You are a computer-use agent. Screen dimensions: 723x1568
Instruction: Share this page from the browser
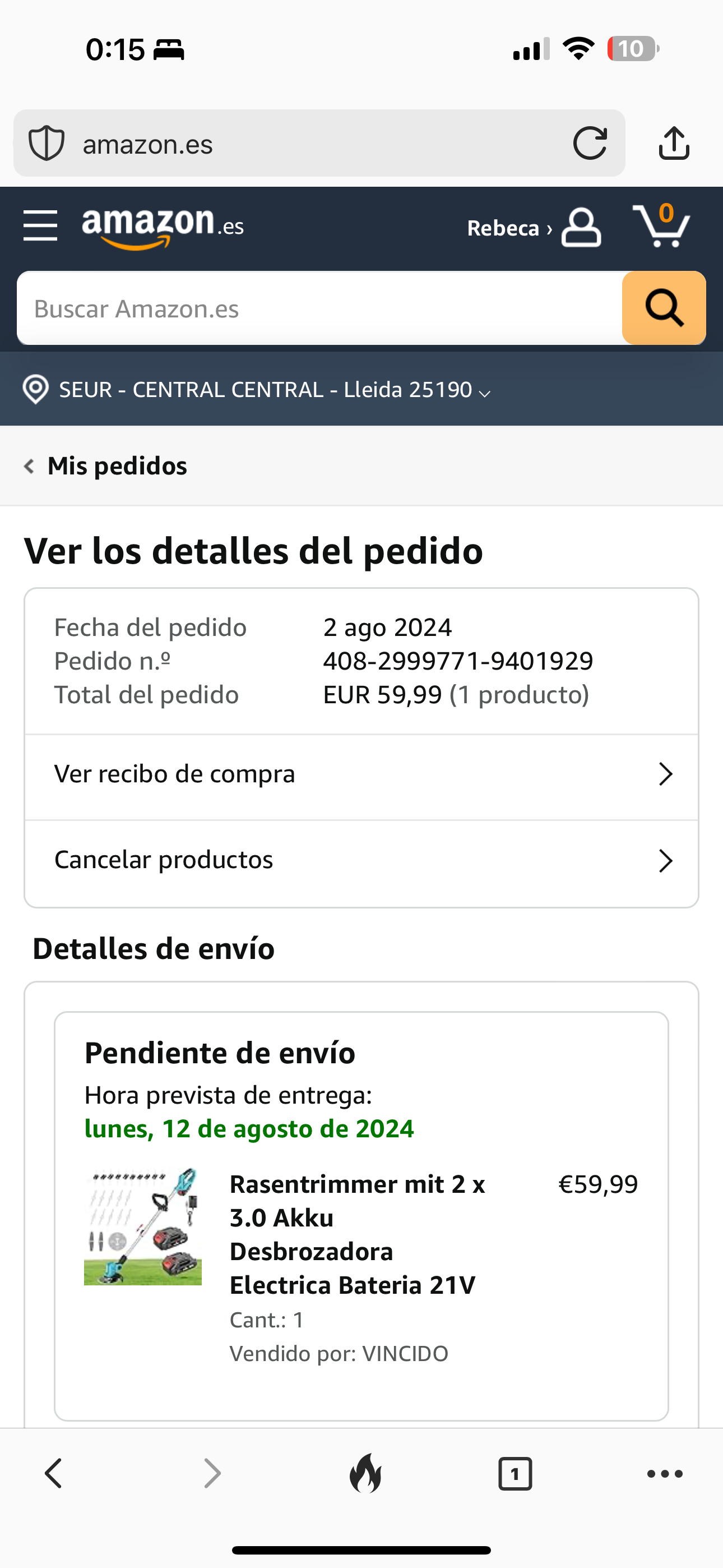674,144
